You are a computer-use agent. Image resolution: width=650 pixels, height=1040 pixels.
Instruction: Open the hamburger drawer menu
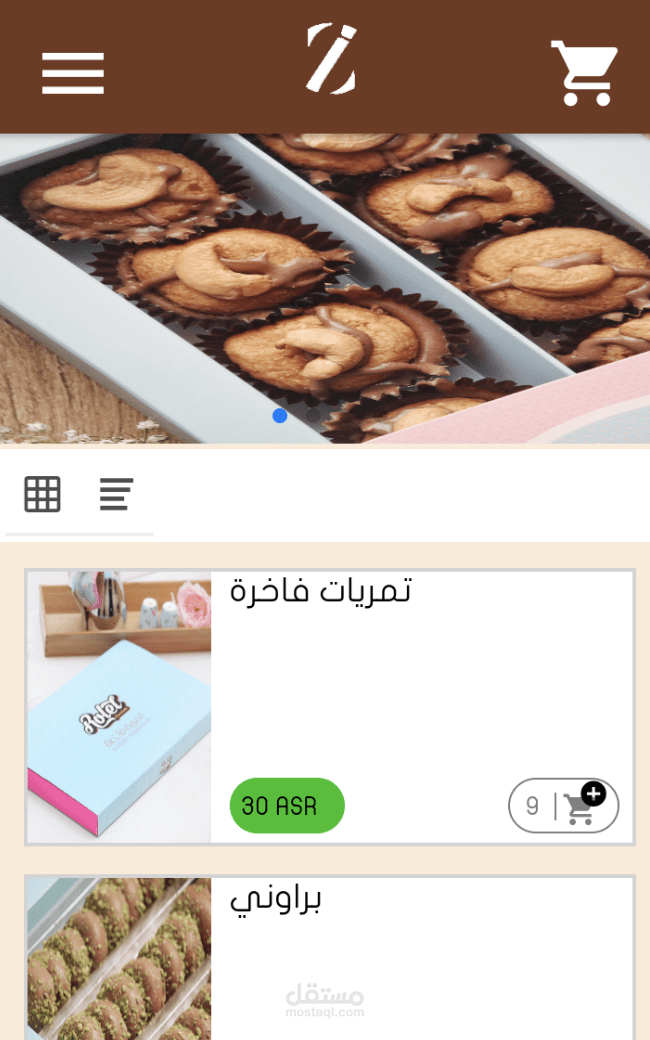72,72
